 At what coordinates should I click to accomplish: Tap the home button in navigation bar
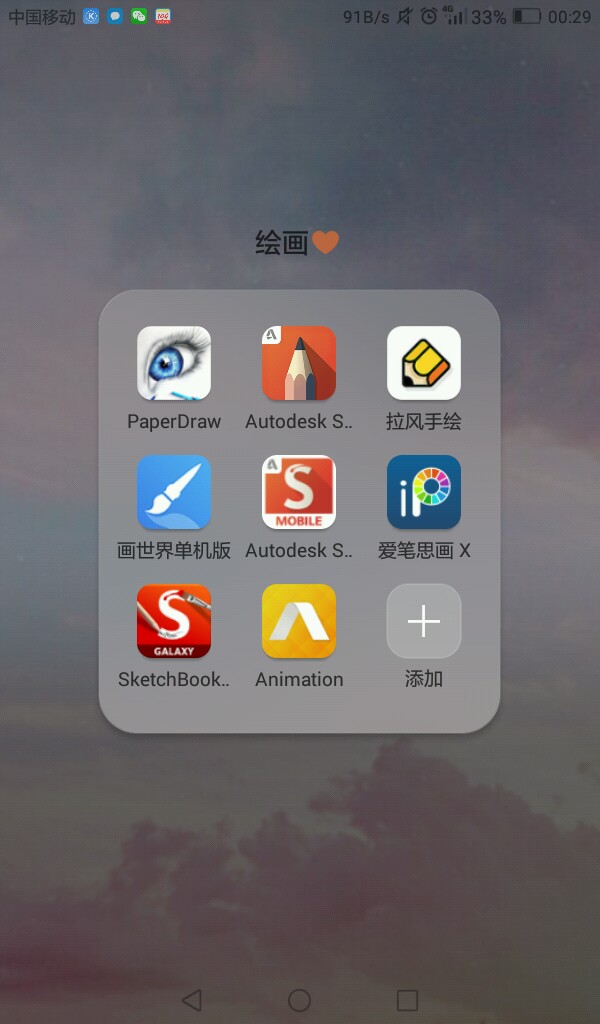pos(299,1000)
